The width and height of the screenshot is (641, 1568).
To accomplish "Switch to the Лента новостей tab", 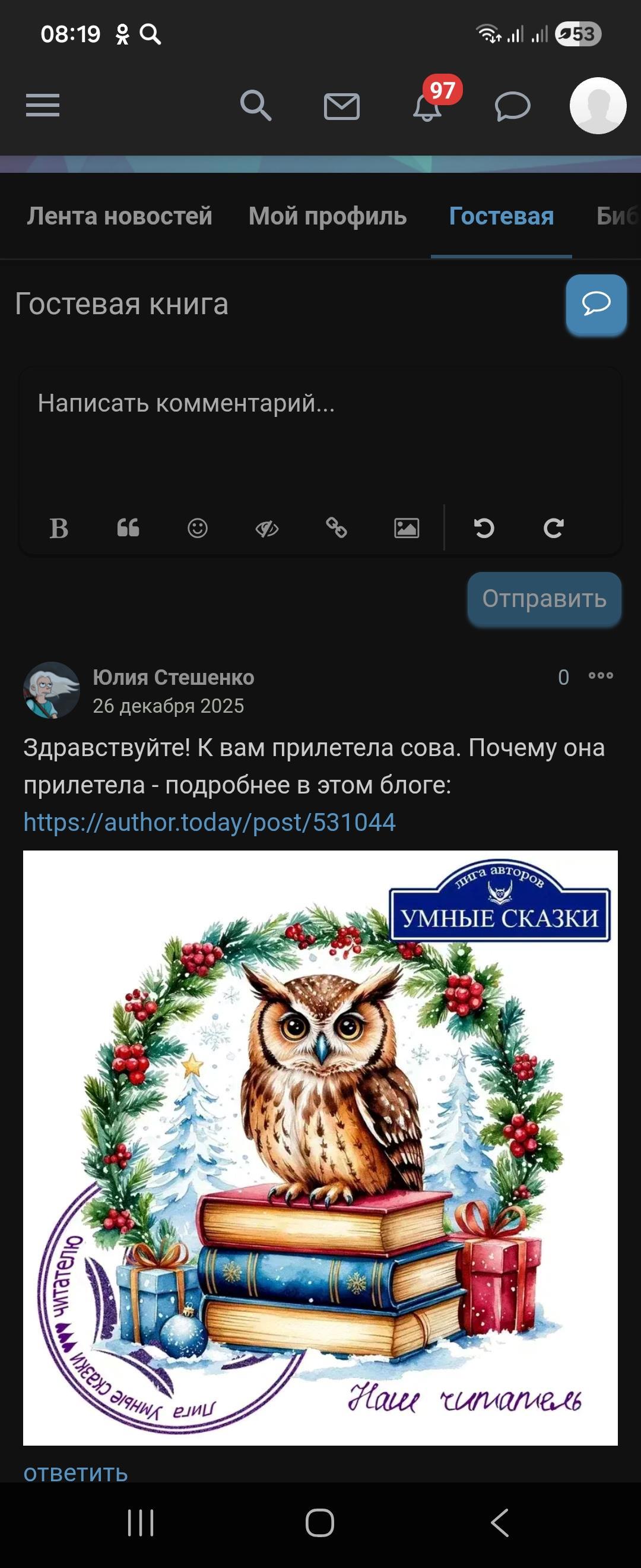I will (119, 216).
